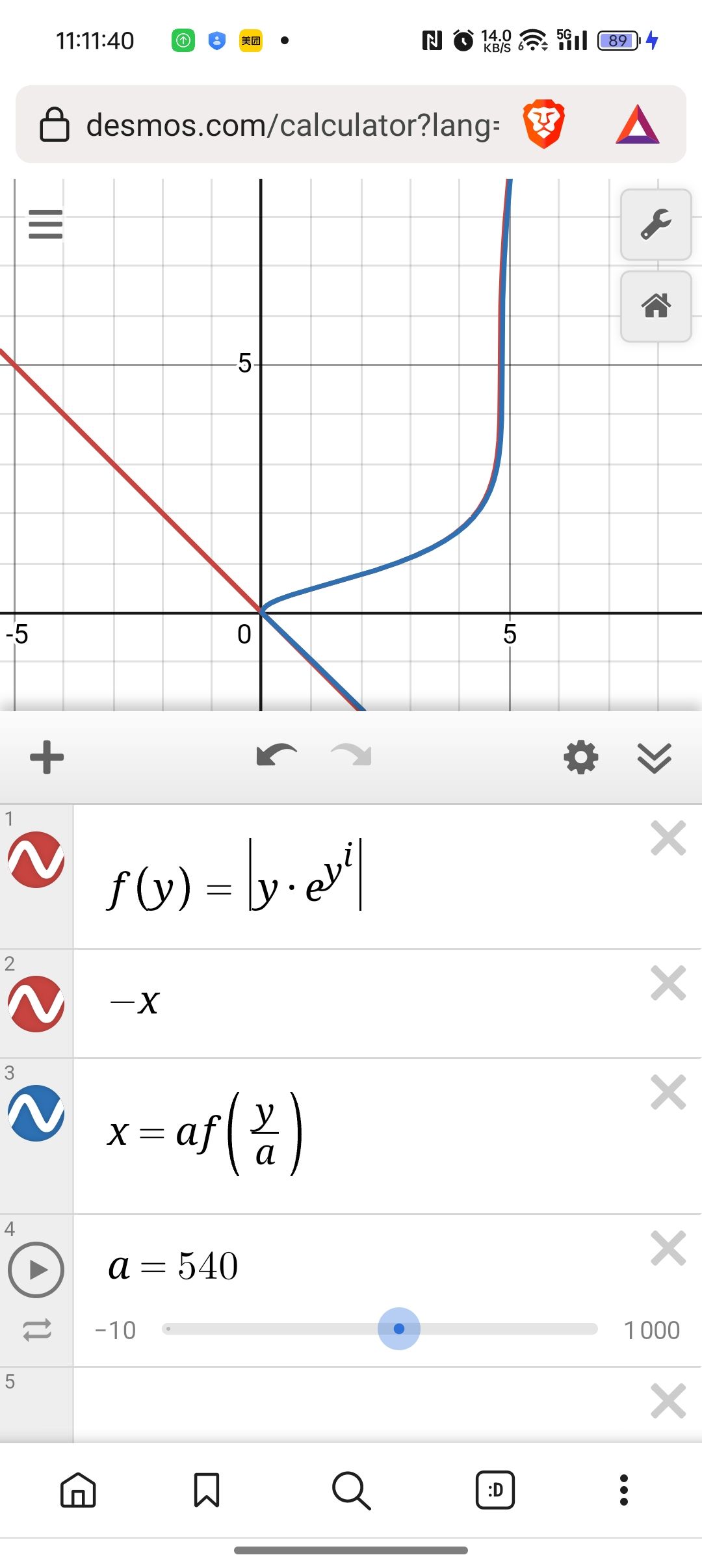Open the browser tabs switcher
This screenshot has height=1568, width=702.
495,1489
